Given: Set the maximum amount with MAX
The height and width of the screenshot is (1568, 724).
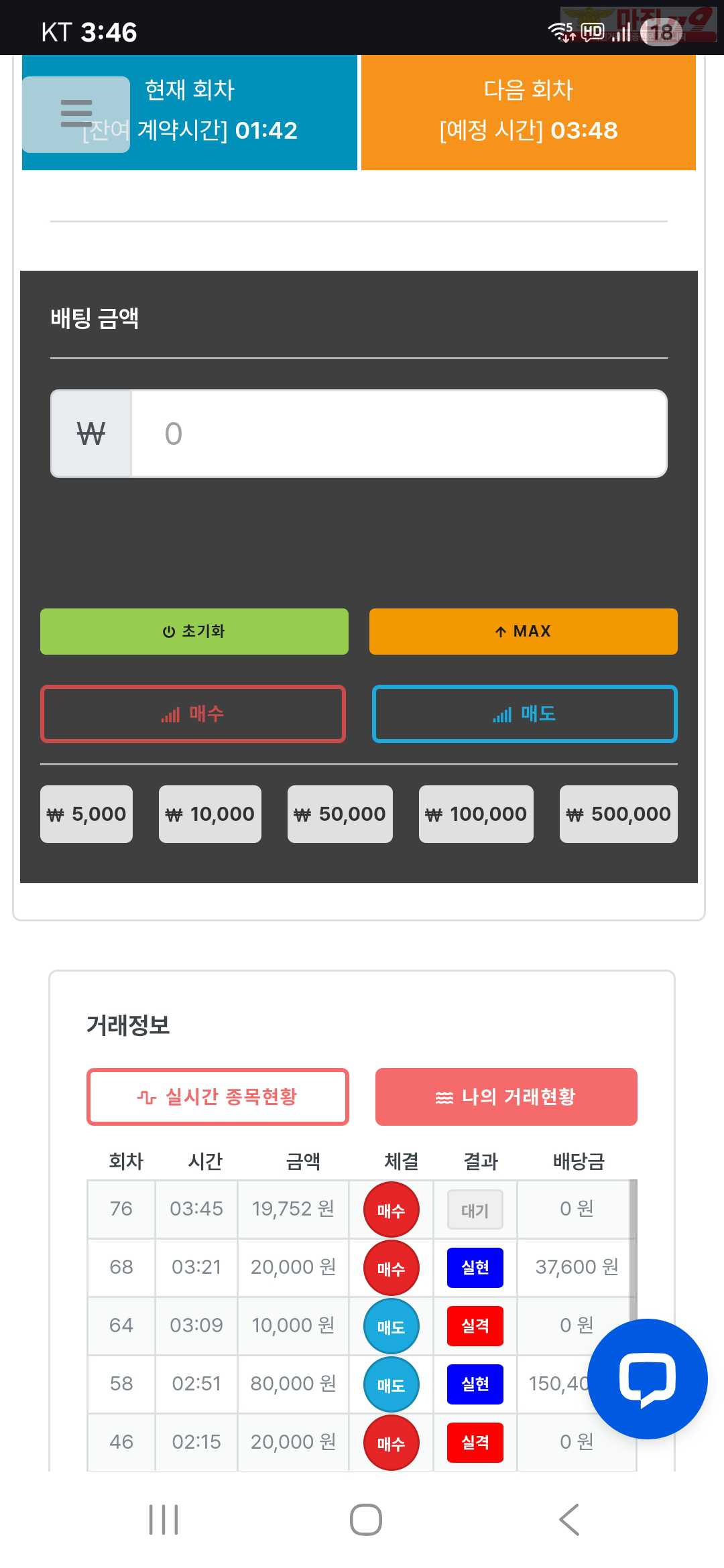Looking at the screenshot, I should 523,631.
